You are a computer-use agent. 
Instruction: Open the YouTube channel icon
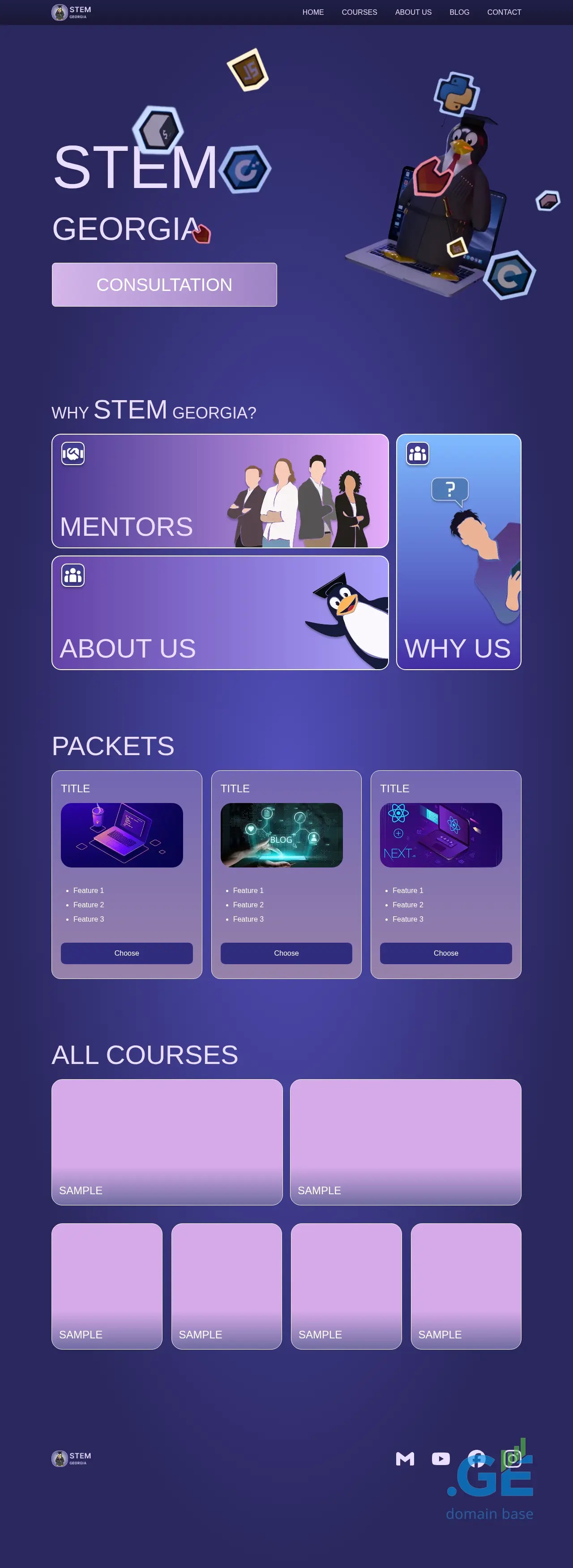[x=441, y=1458]
